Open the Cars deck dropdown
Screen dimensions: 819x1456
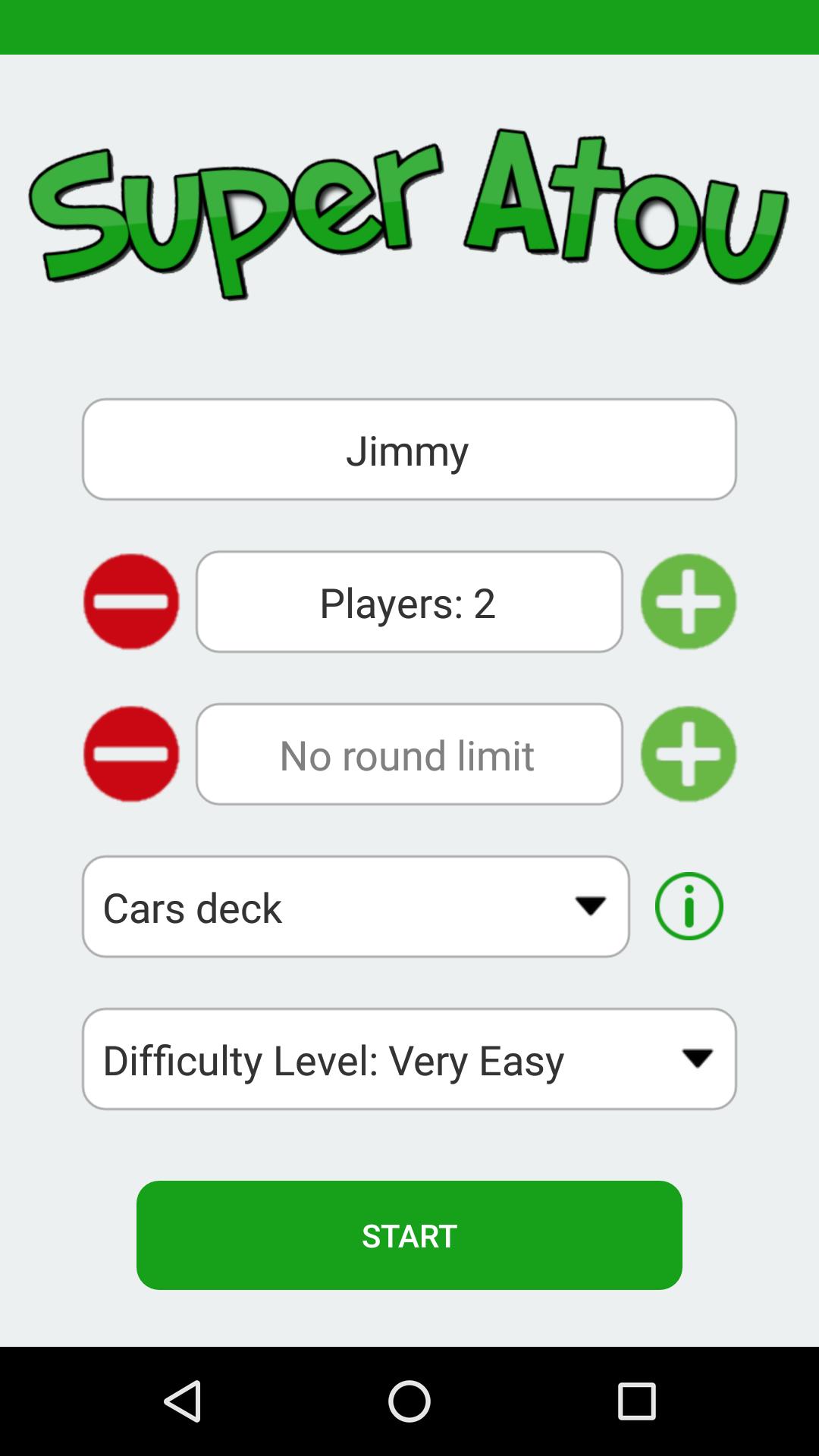click(356, 907)
